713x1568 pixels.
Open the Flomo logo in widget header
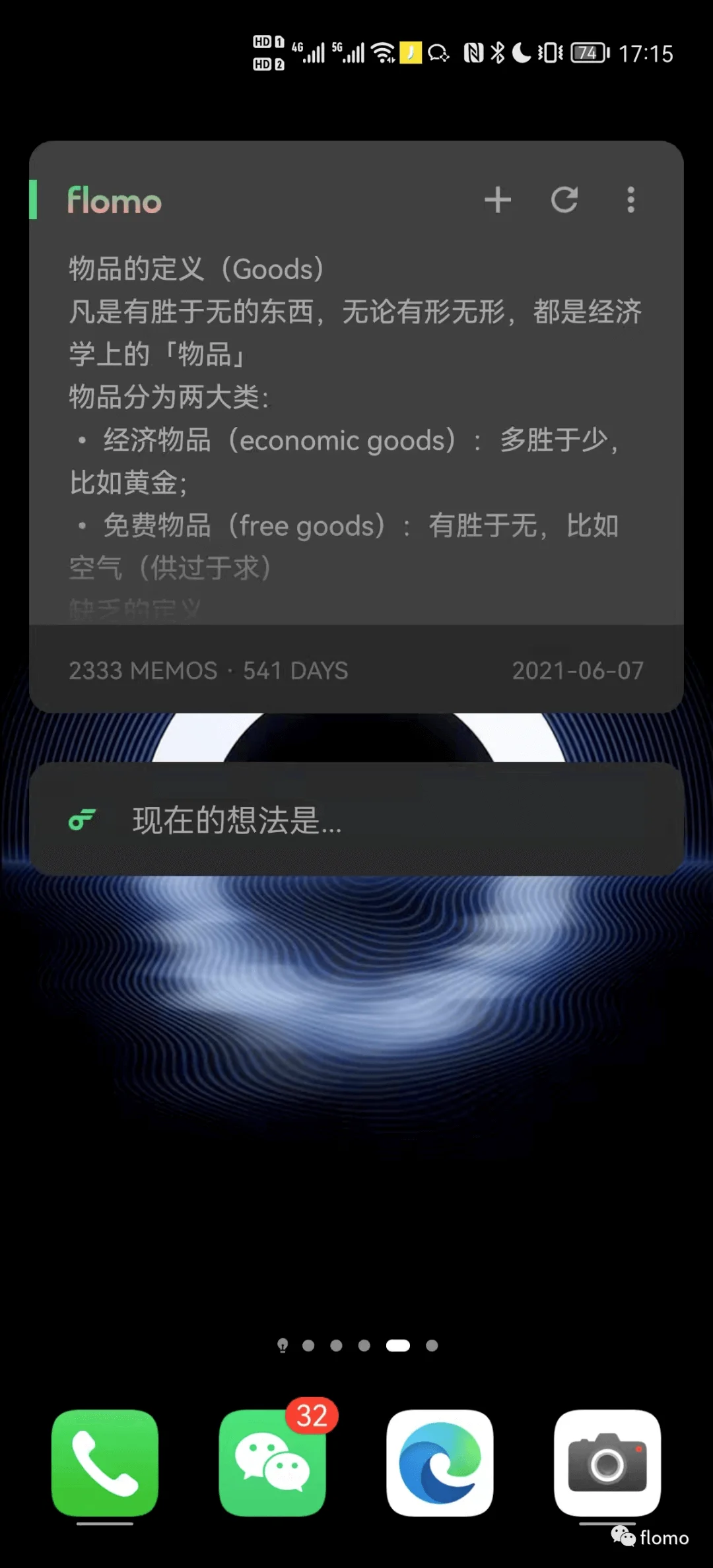(114, 201)
